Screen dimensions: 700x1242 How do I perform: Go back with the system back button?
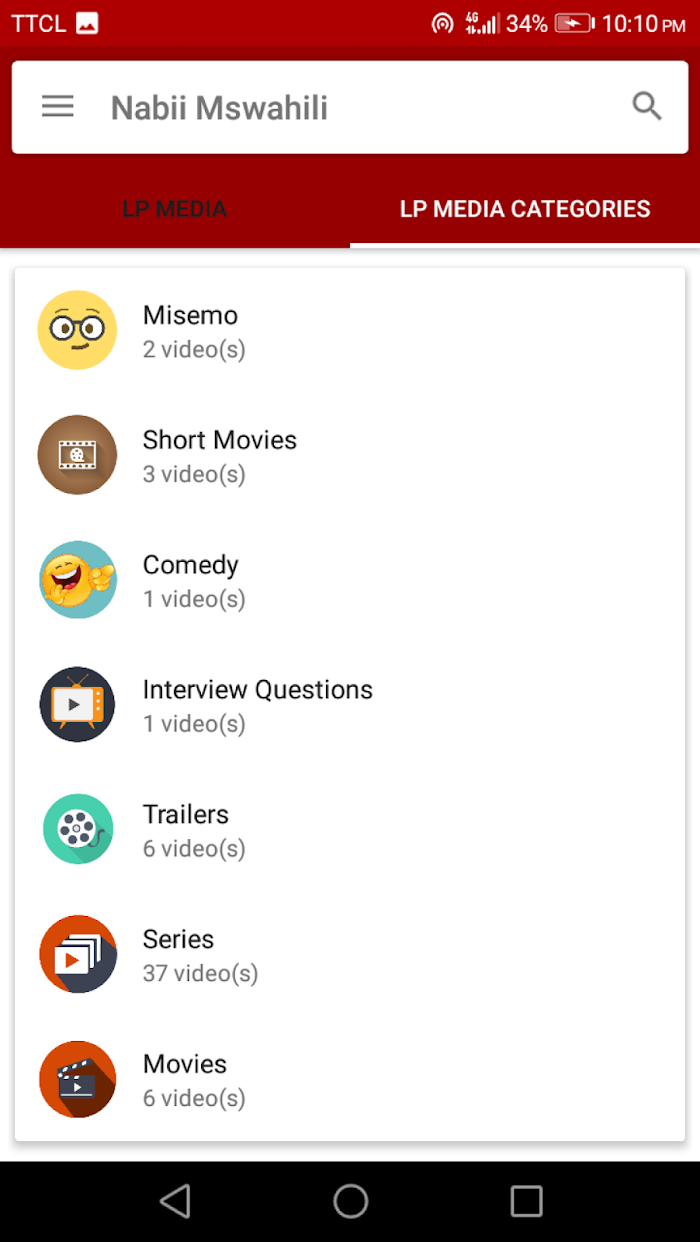tap(175, 1201)
